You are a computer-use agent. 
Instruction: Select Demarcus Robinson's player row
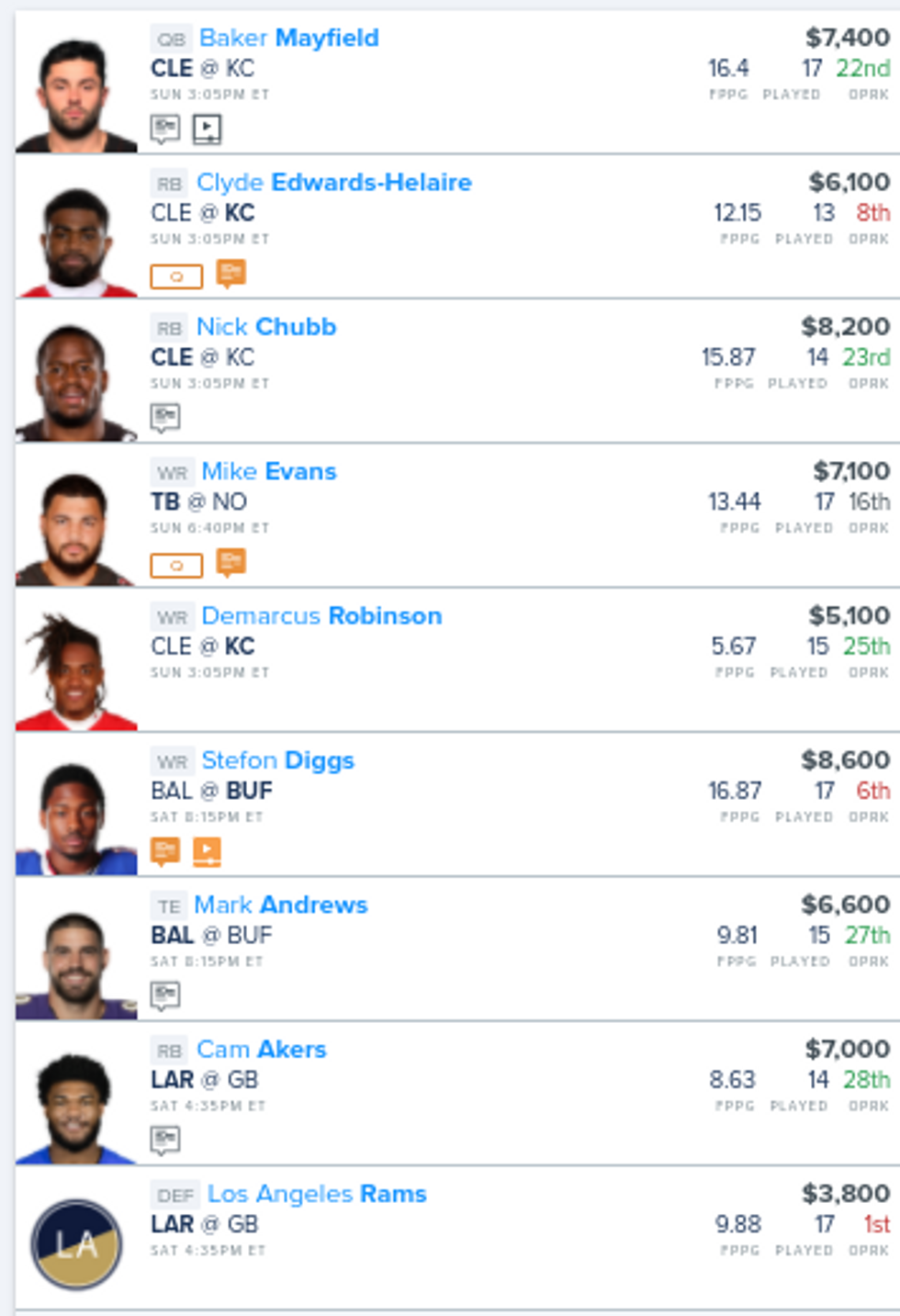point(321,615)
